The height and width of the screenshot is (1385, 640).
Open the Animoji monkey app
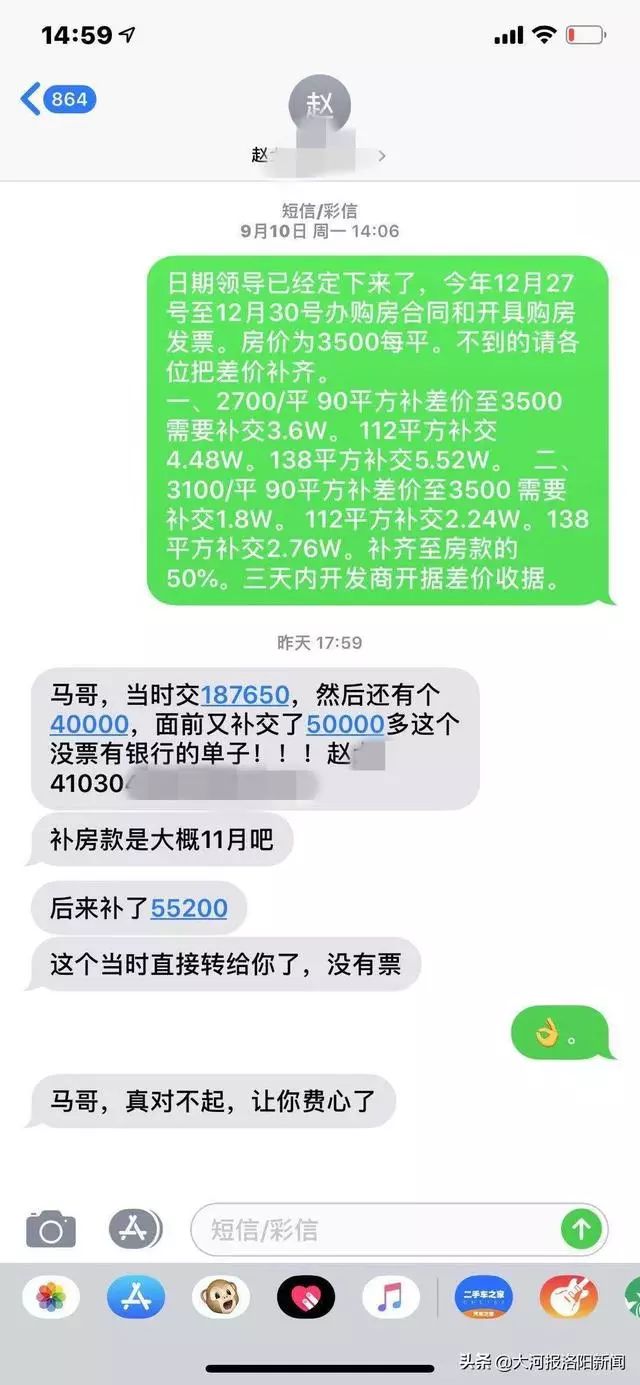click(x=221, y=1298)
